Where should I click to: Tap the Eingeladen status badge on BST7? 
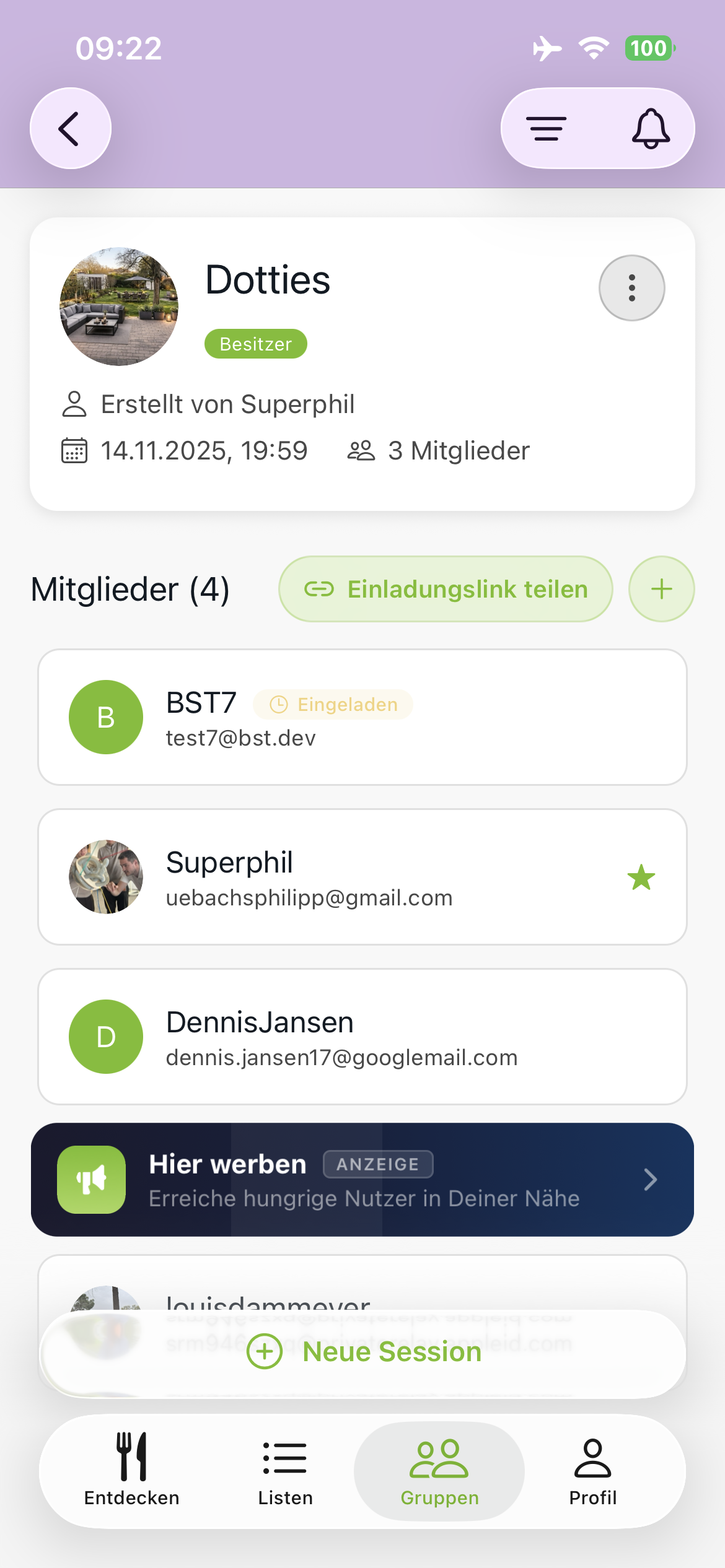click(333, 705)
